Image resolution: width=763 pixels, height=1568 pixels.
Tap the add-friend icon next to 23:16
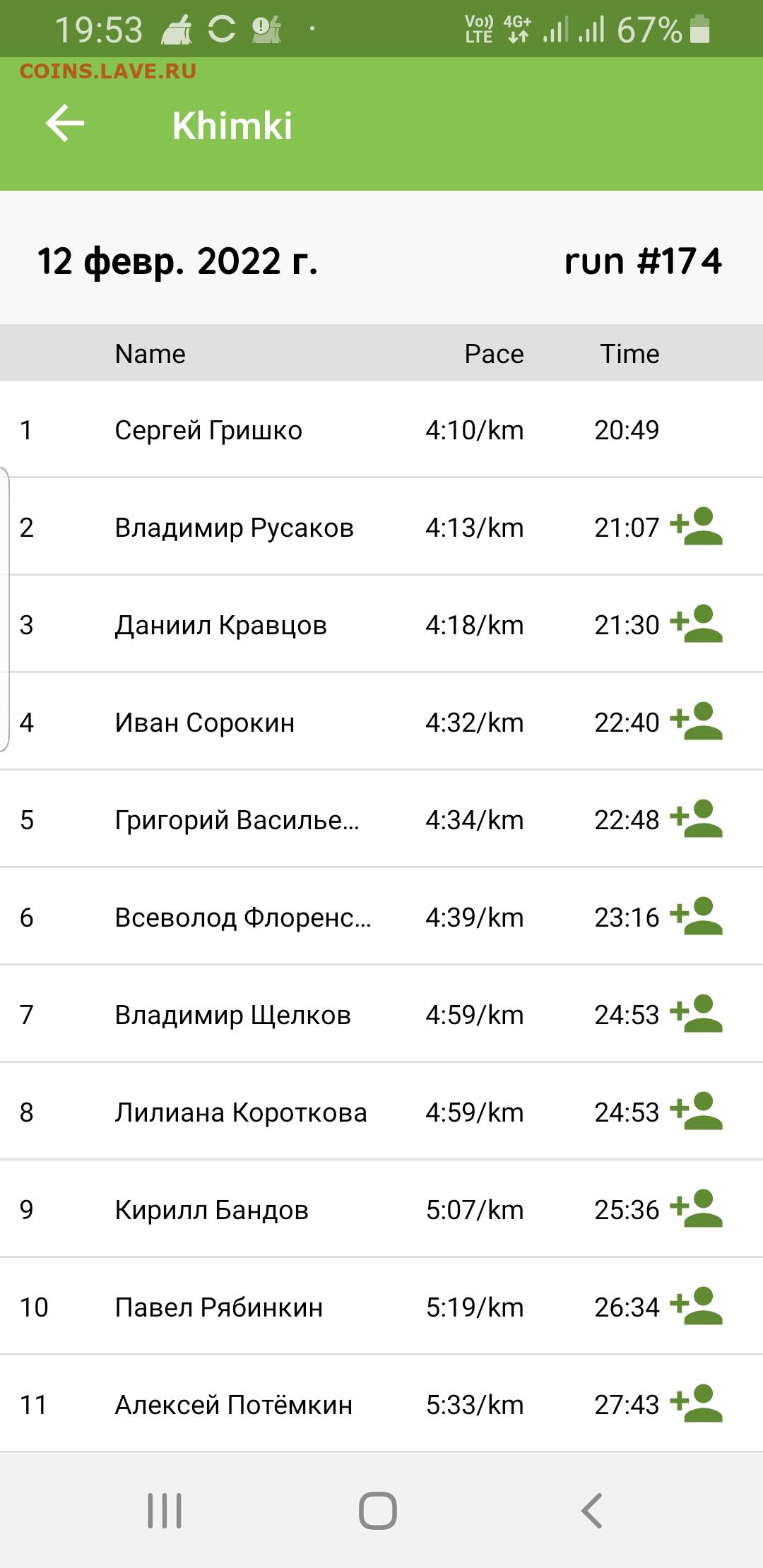pos(696,917)
